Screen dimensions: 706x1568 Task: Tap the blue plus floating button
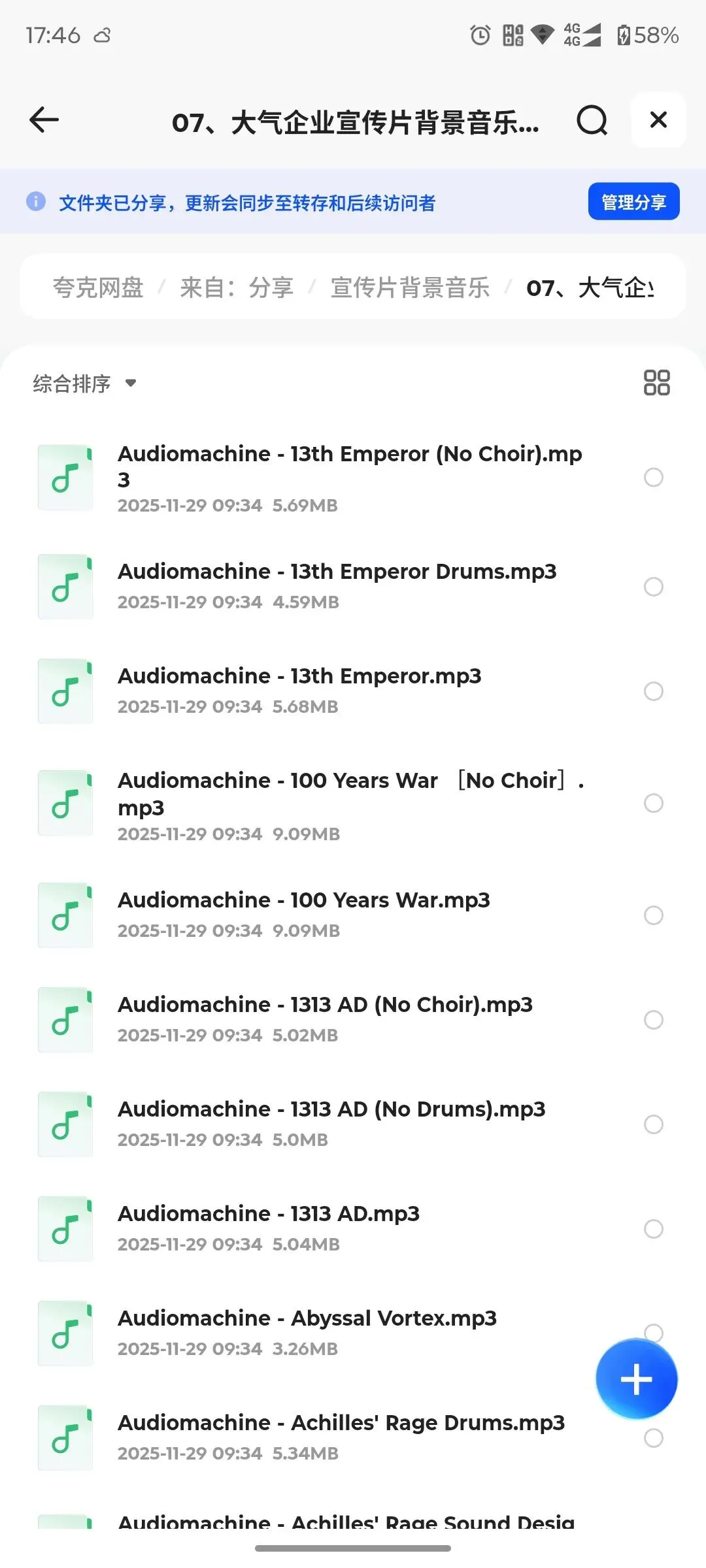[x=636, y=1379]
